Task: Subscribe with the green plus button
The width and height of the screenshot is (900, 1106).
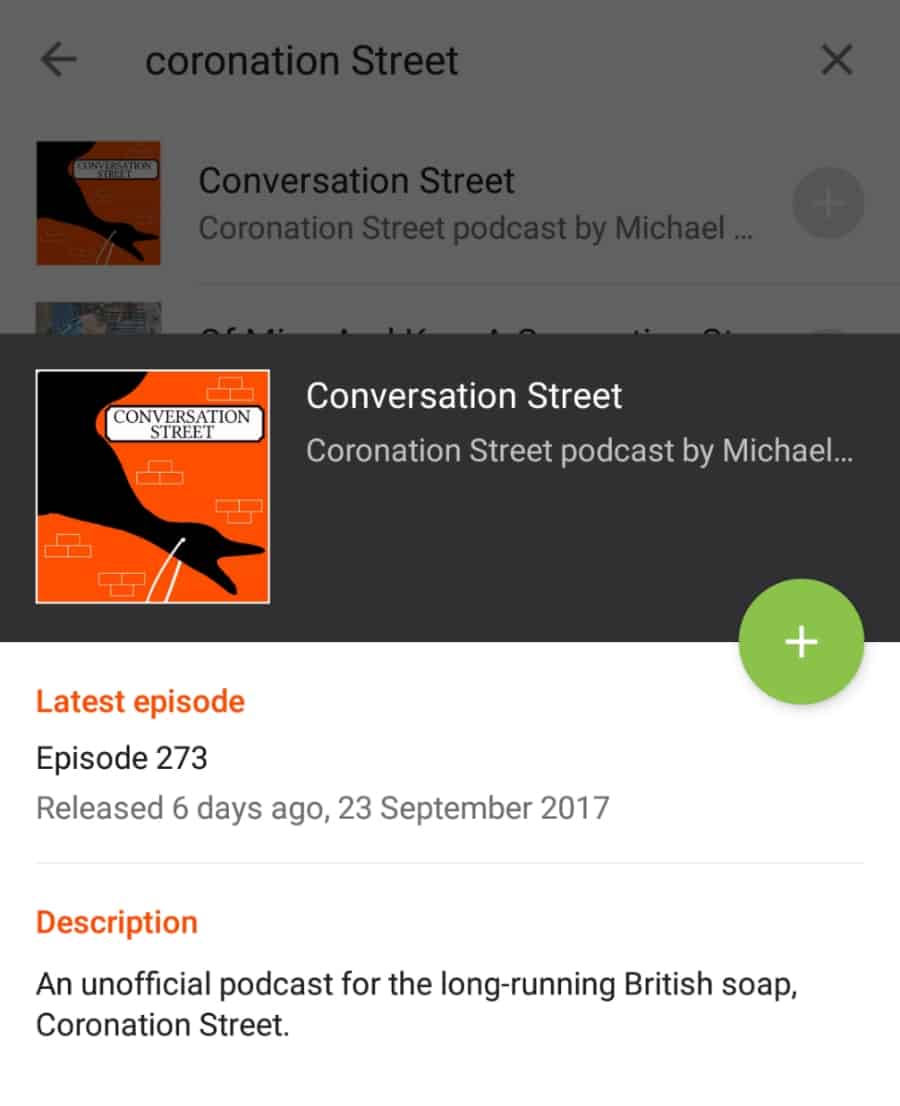Action: coord(801,642)
